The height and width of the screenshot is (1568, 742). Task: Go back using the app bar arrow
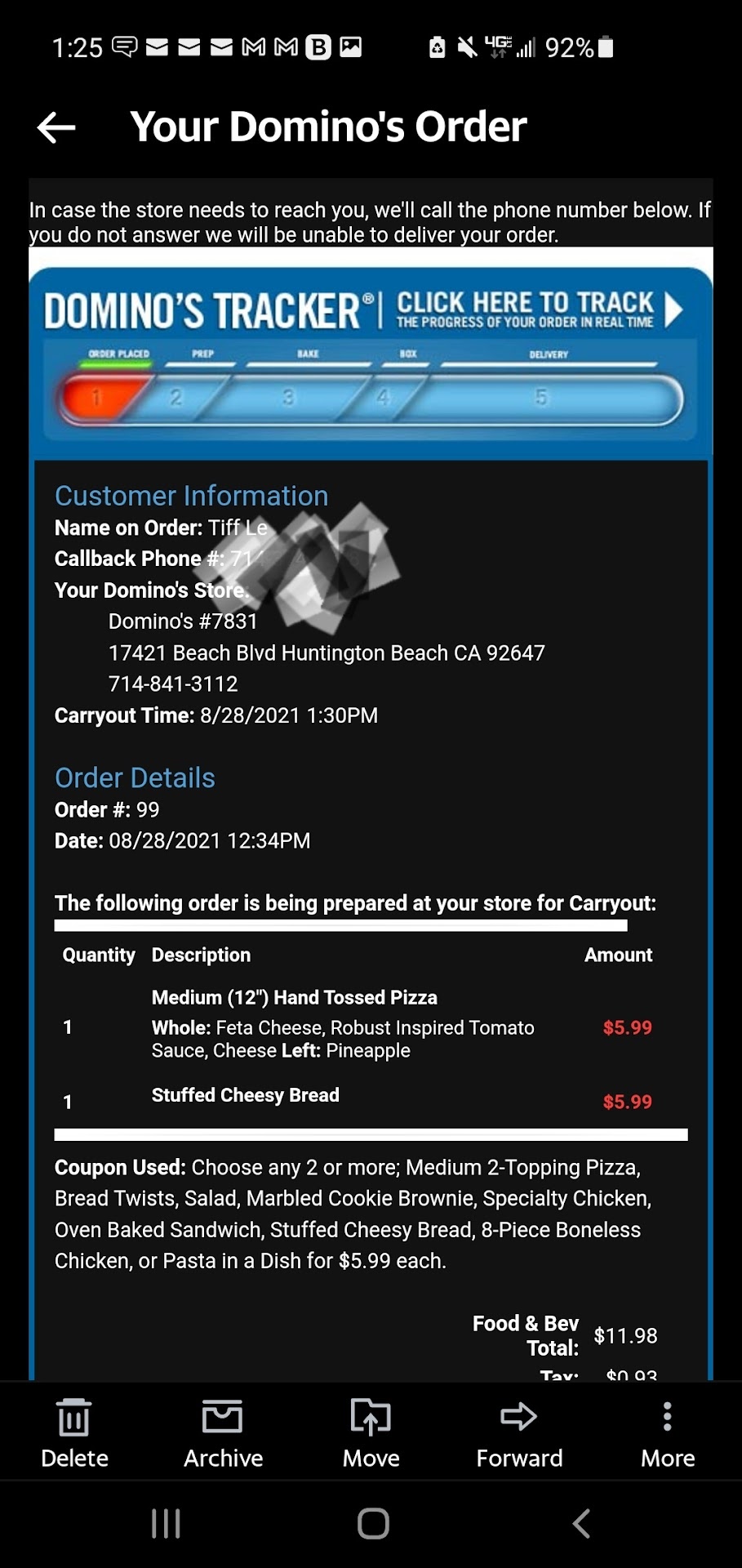point(56,127)
